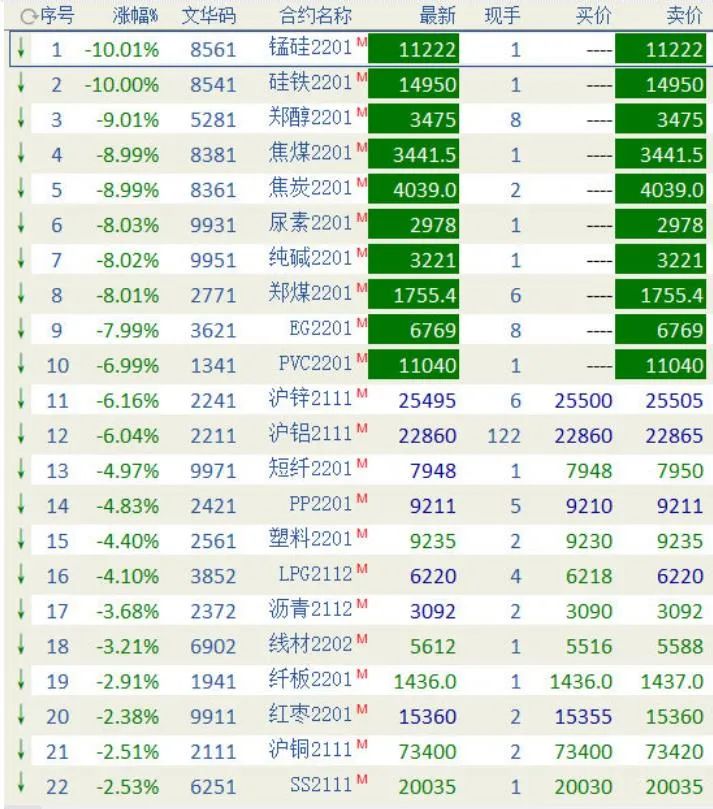Open the 沪锌2111 contract
713x809 pixels.
tap(310, 400)
